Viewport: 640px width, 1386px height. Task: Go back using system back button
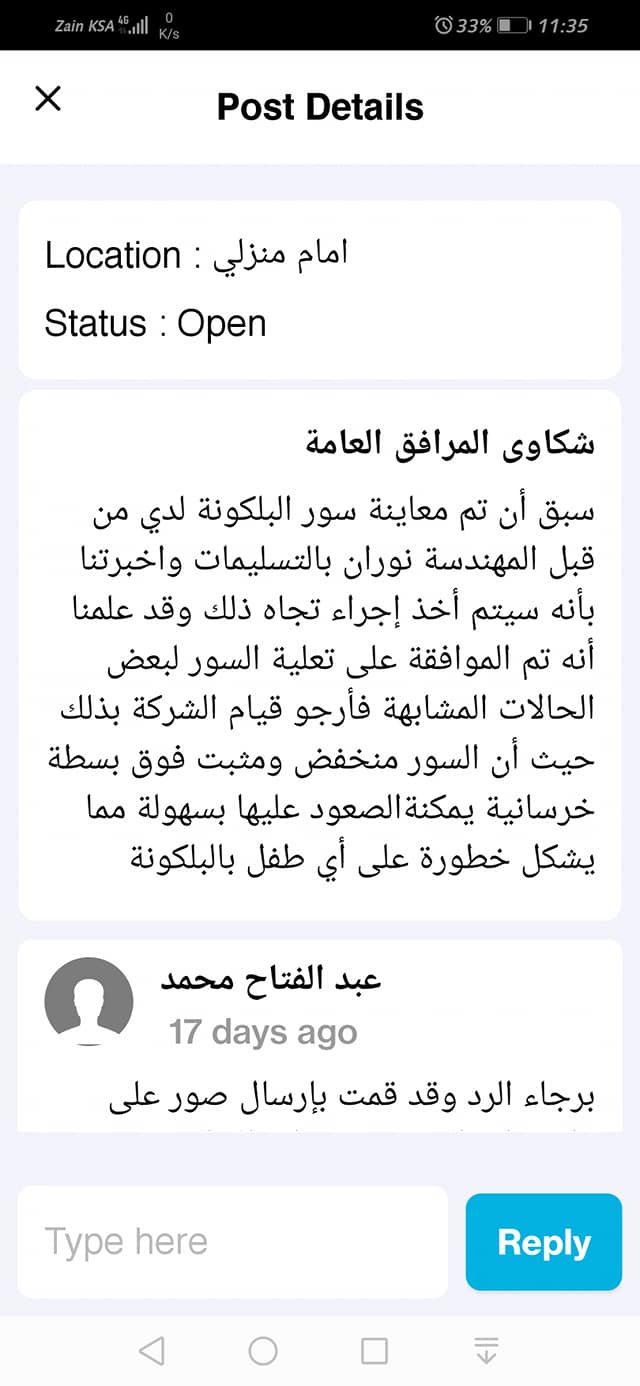(x=152, y=1352)
